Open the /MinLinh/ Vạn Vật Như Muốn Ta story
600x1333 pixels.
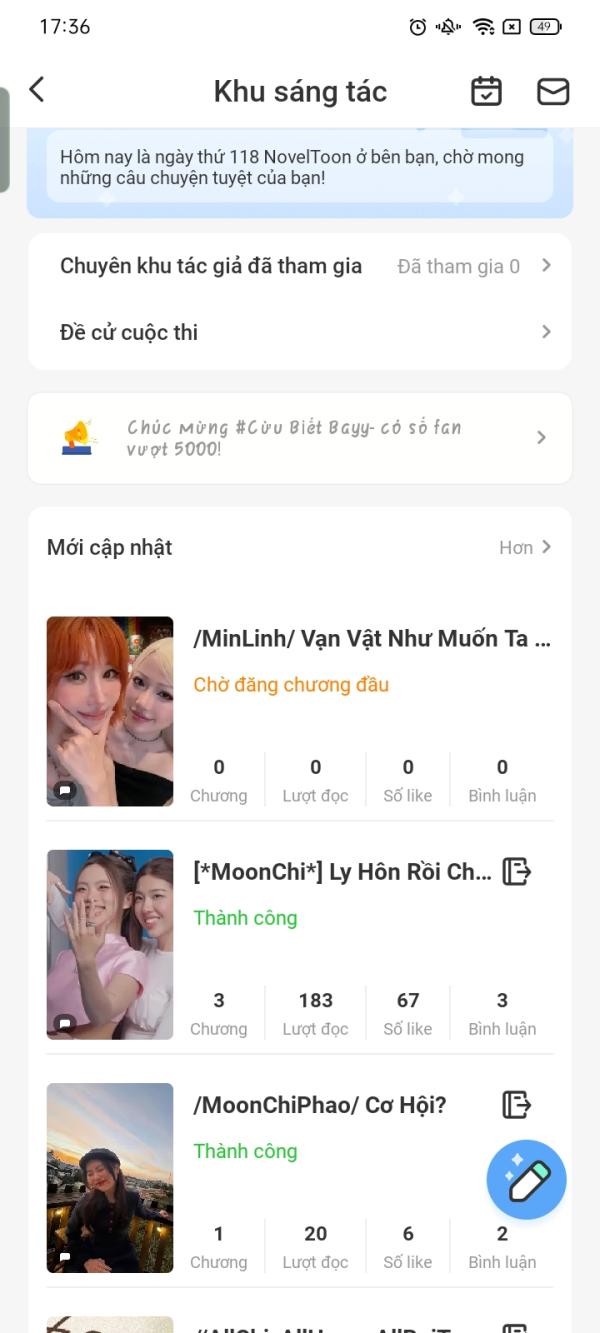tap(371, 639)
